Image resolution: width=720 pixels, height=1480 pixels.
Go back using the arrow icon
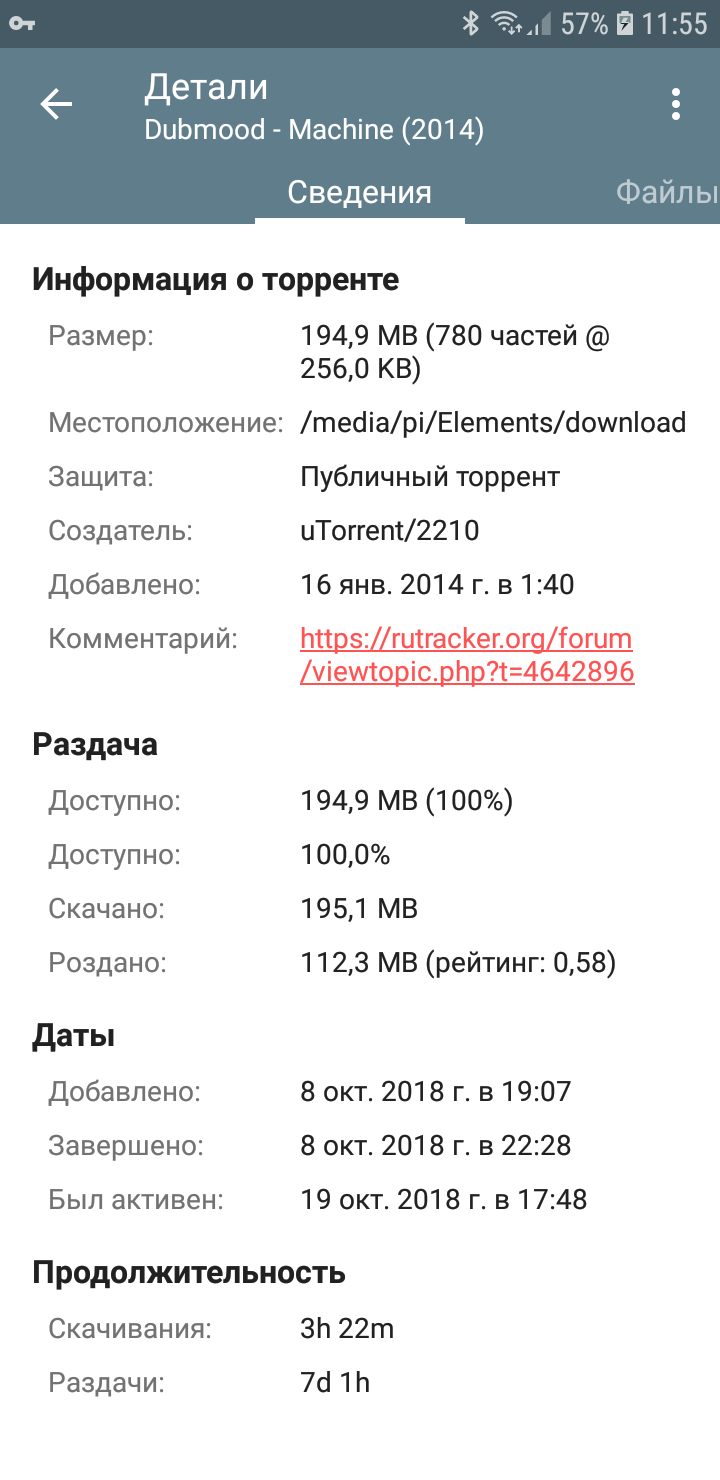pyautogui.click(x=56, y=104)
